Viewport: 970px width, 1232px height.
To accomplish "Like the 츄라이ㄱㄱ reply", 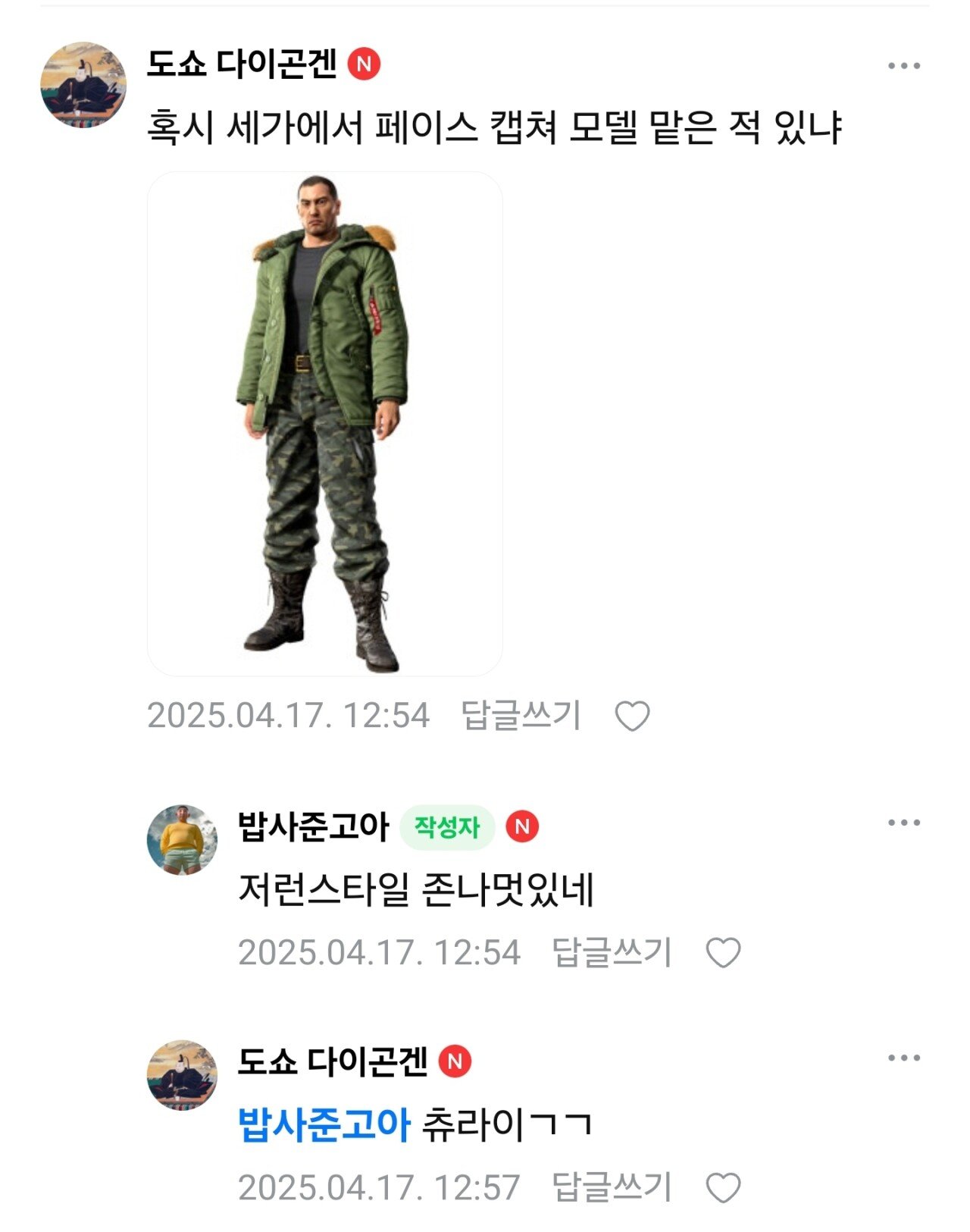I will click(723, 1188).
